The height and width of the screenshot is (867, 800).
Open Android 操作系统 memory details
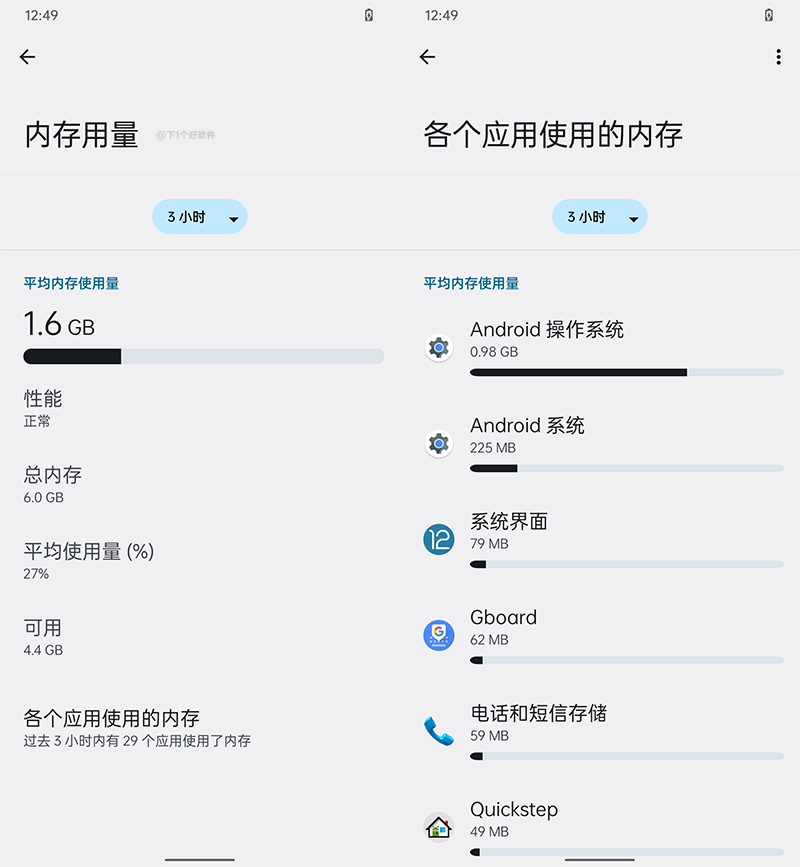tap(600, 347)
